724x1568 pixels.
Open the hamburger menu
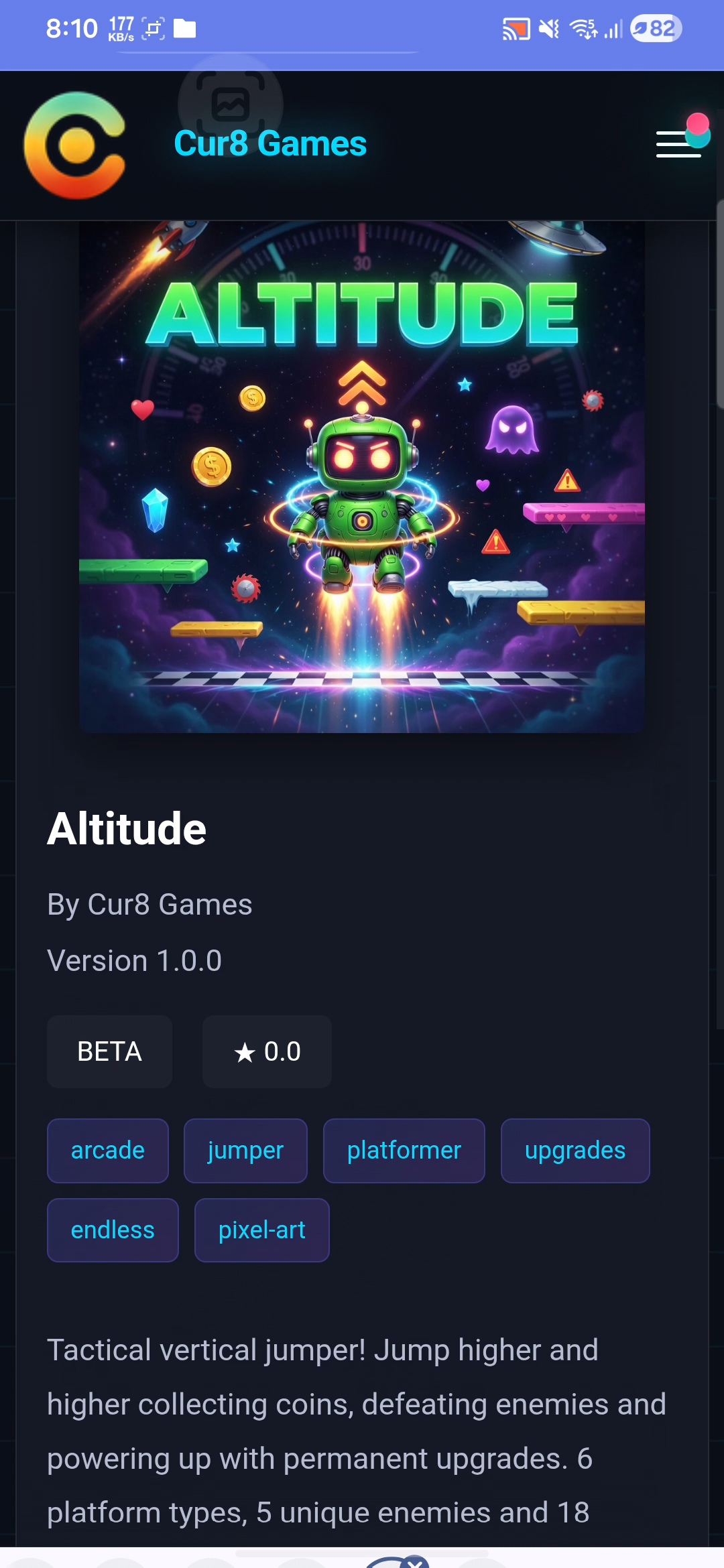point(678,144)
